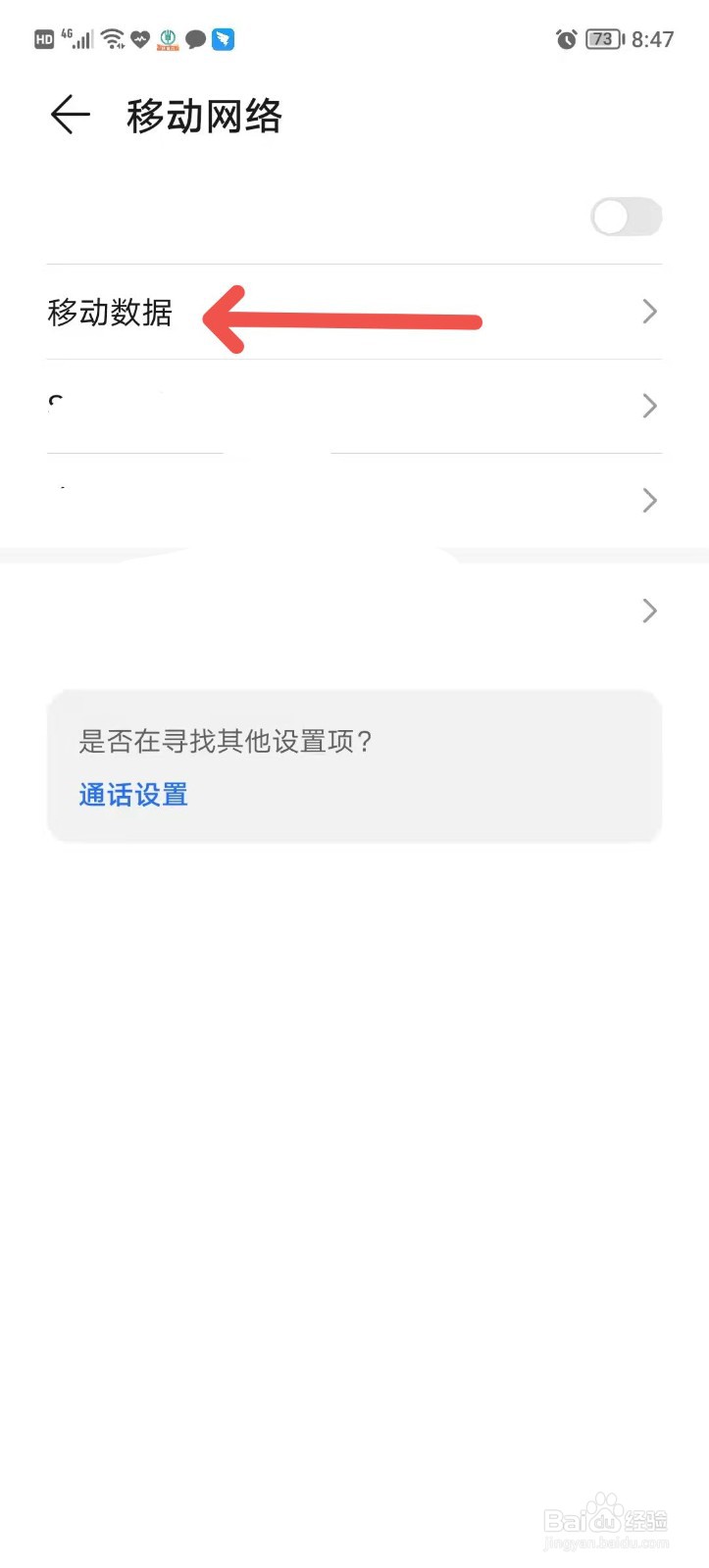Open the chat bubble notification icon
The width and height of the screenshot is (709, 1568).
[x=196, y=39]
